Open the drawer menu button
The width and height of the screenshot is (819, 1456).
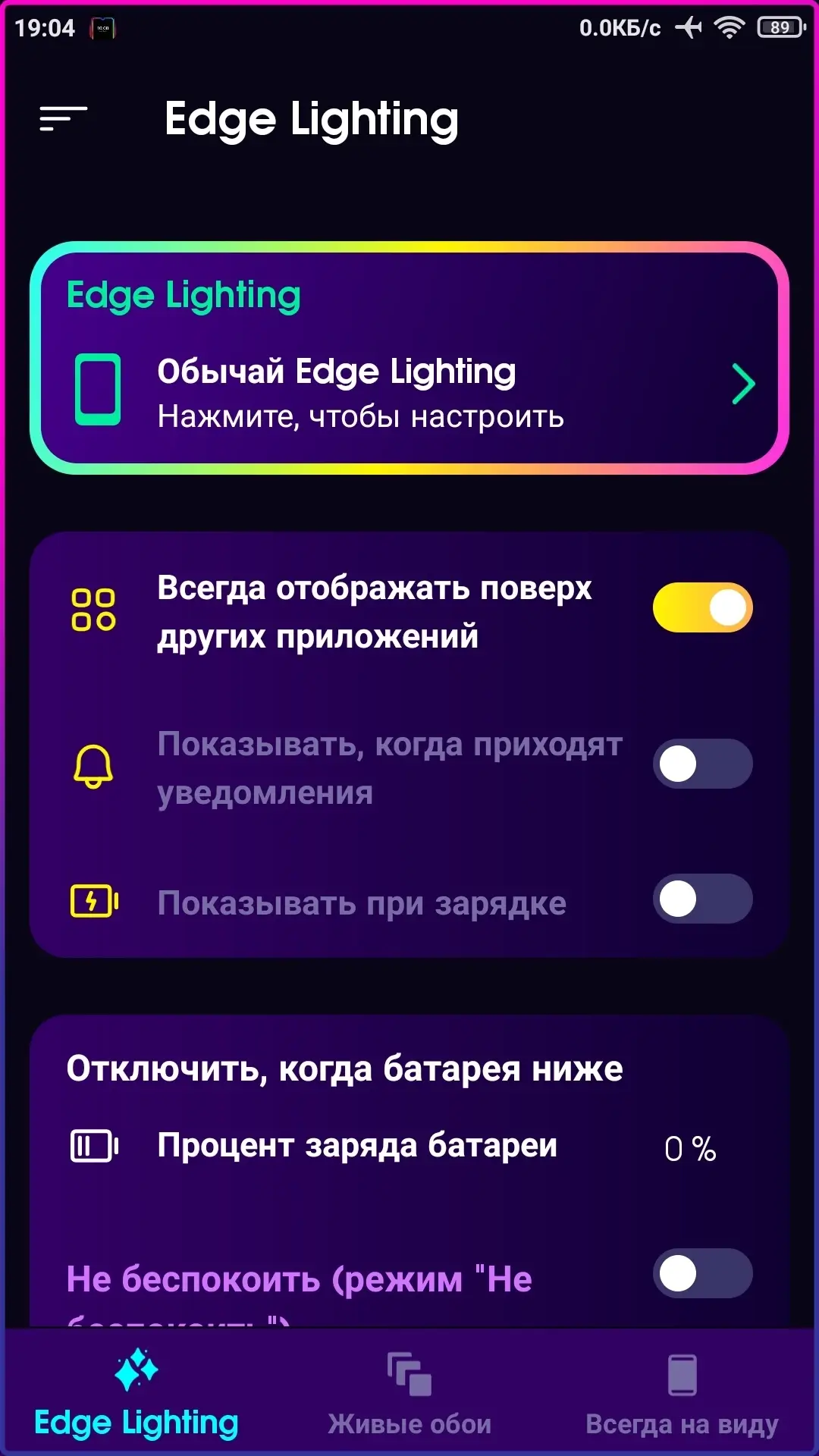64,118
